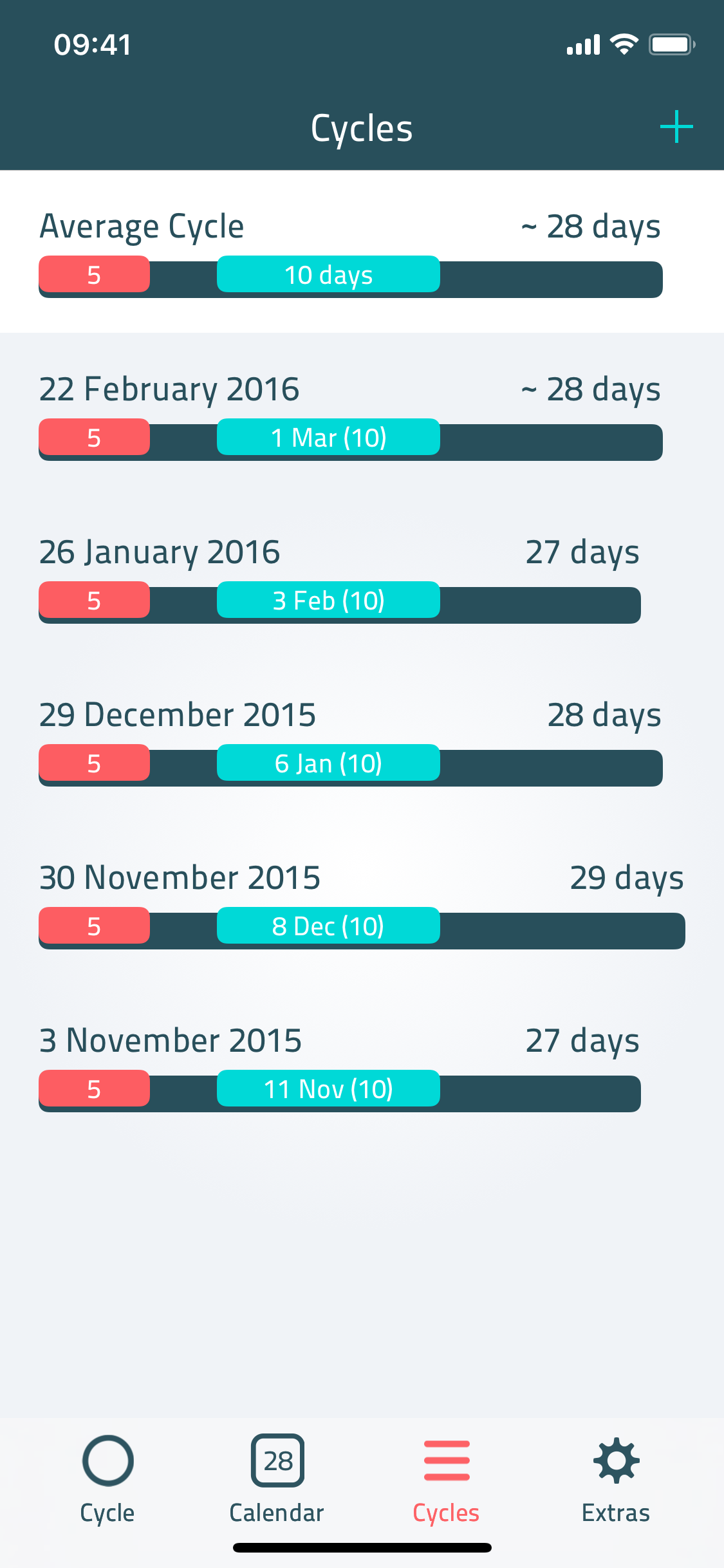Click the Cycles title in the header
Image resolution: width=724 pixels, height=1568 pixels.
pos(362,127)
